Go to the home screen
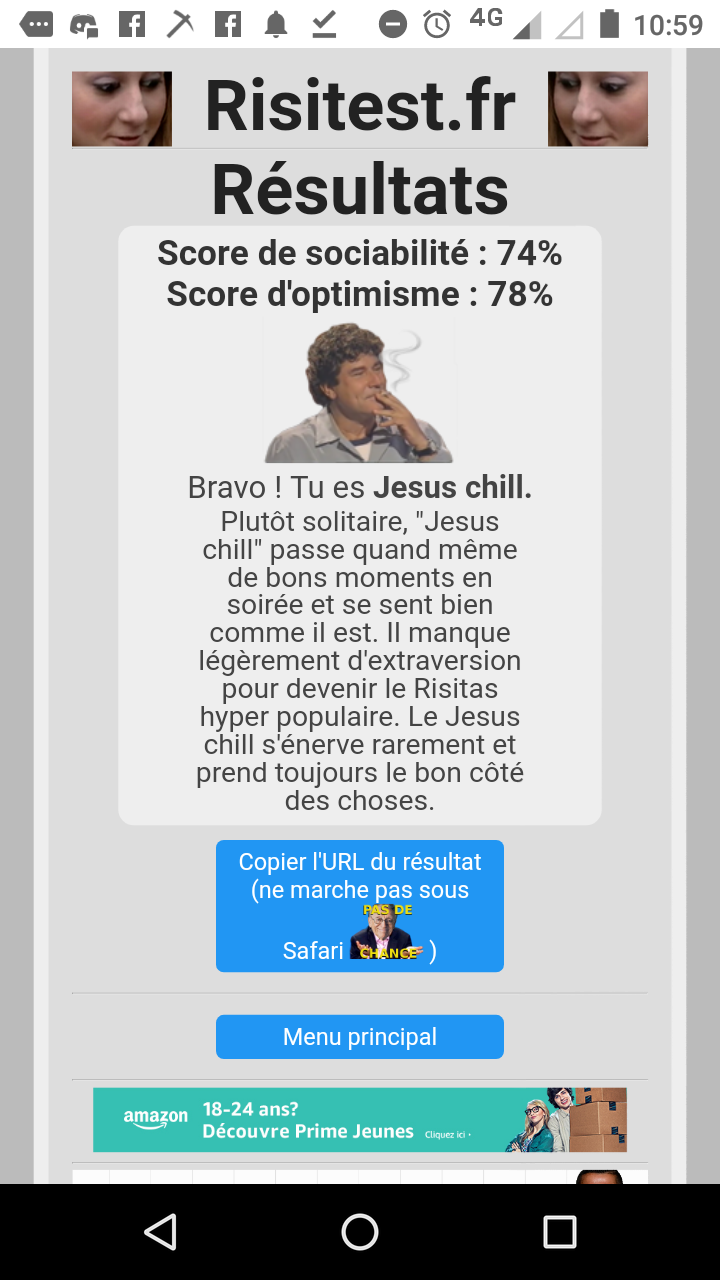This screenshot has width=720, height=1280. point(360,1232)
